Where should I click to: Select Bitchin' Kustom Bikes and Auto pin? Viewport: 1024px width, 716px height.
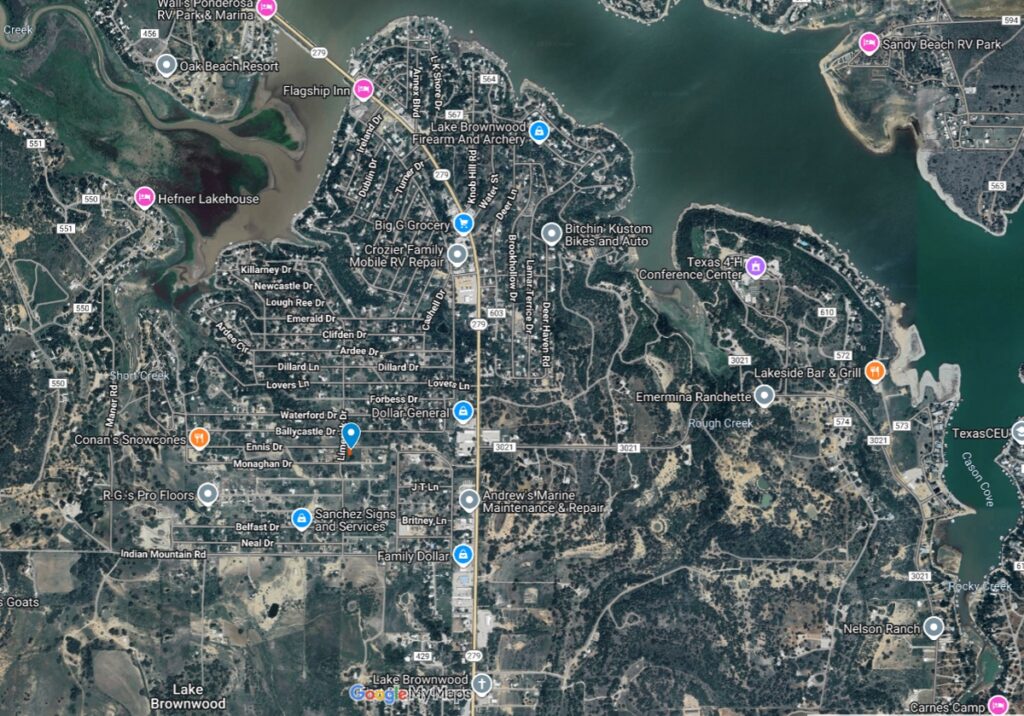pyautogui.click(x=550, y=234)
